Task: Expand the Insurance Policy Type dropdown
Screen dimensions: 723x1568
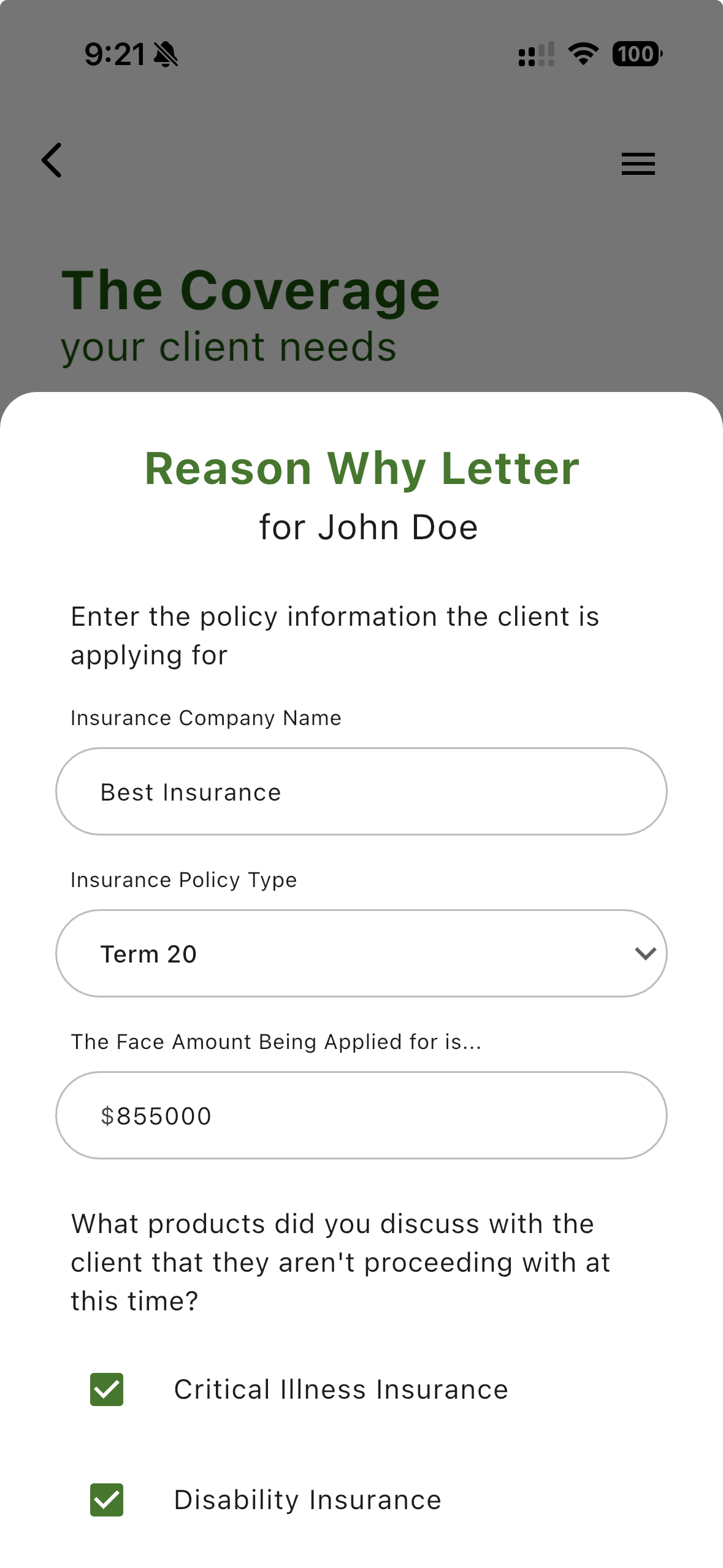Action: (361, 953)
